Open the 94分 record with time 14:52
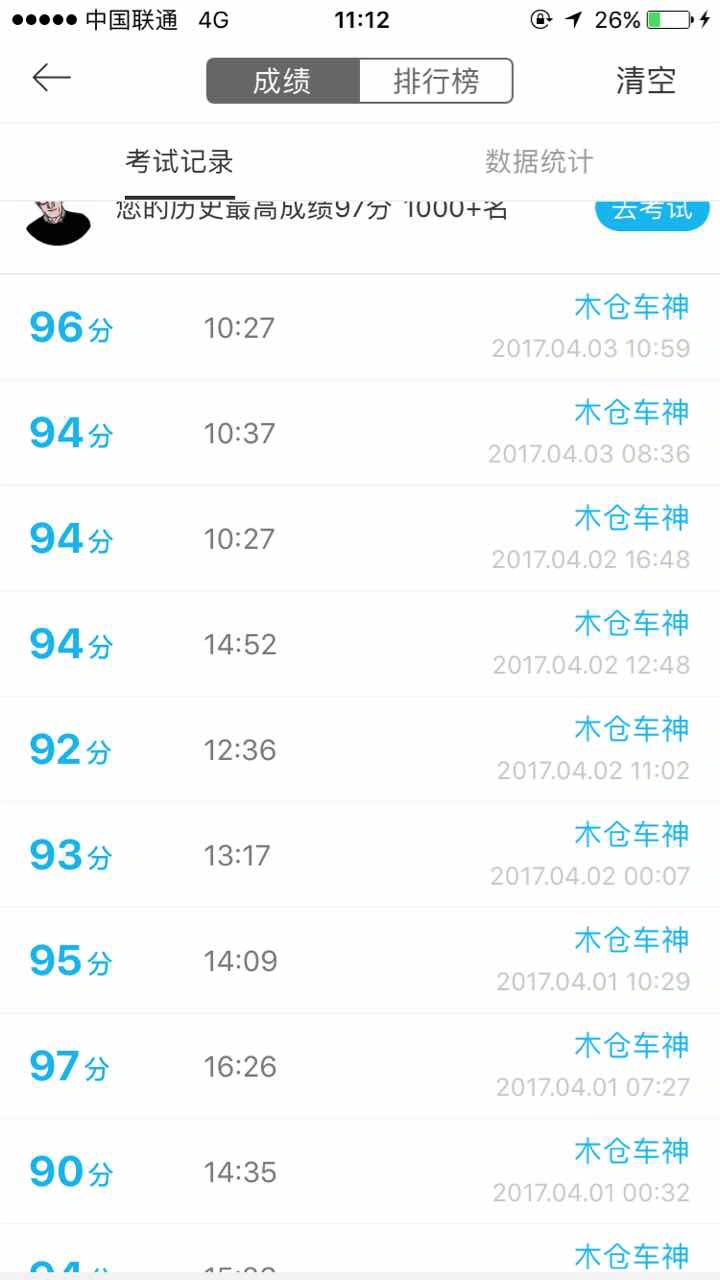Screen dimensions: 720x1280 pyautogui.click(x=360, y=644)
